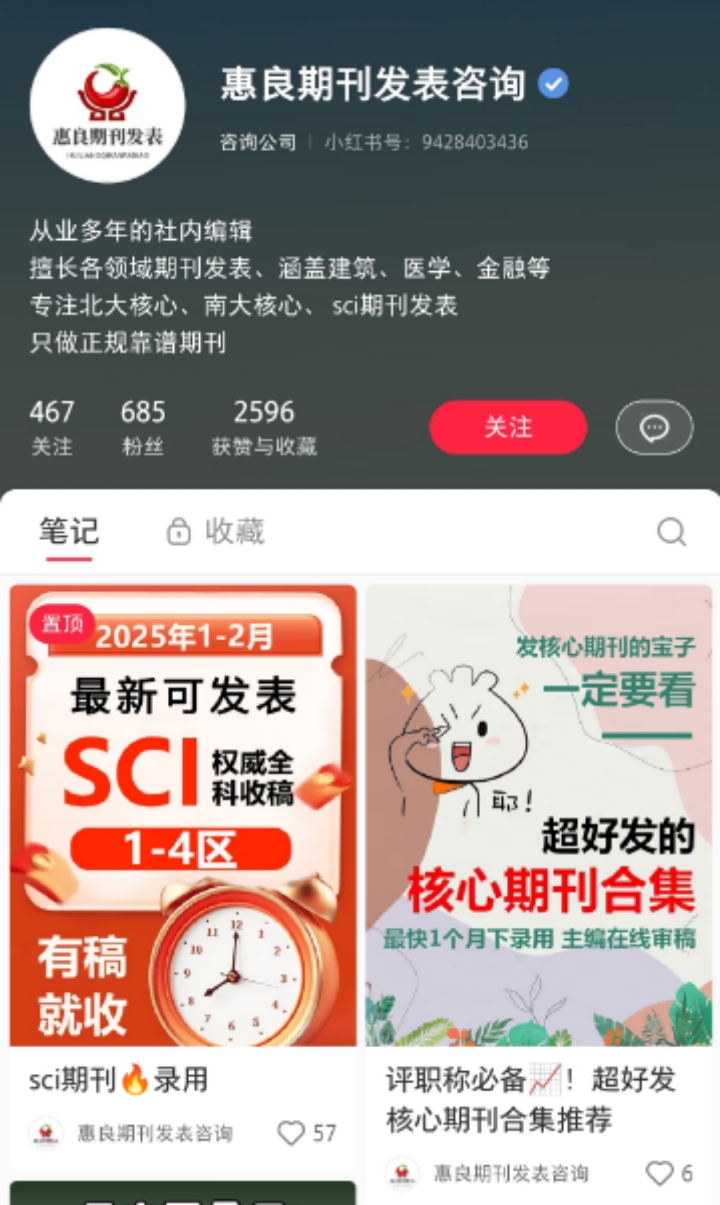Click the search magnifier icon on the notes bar
This screenshot has height=1205, width=720.
tap(671, 533)
